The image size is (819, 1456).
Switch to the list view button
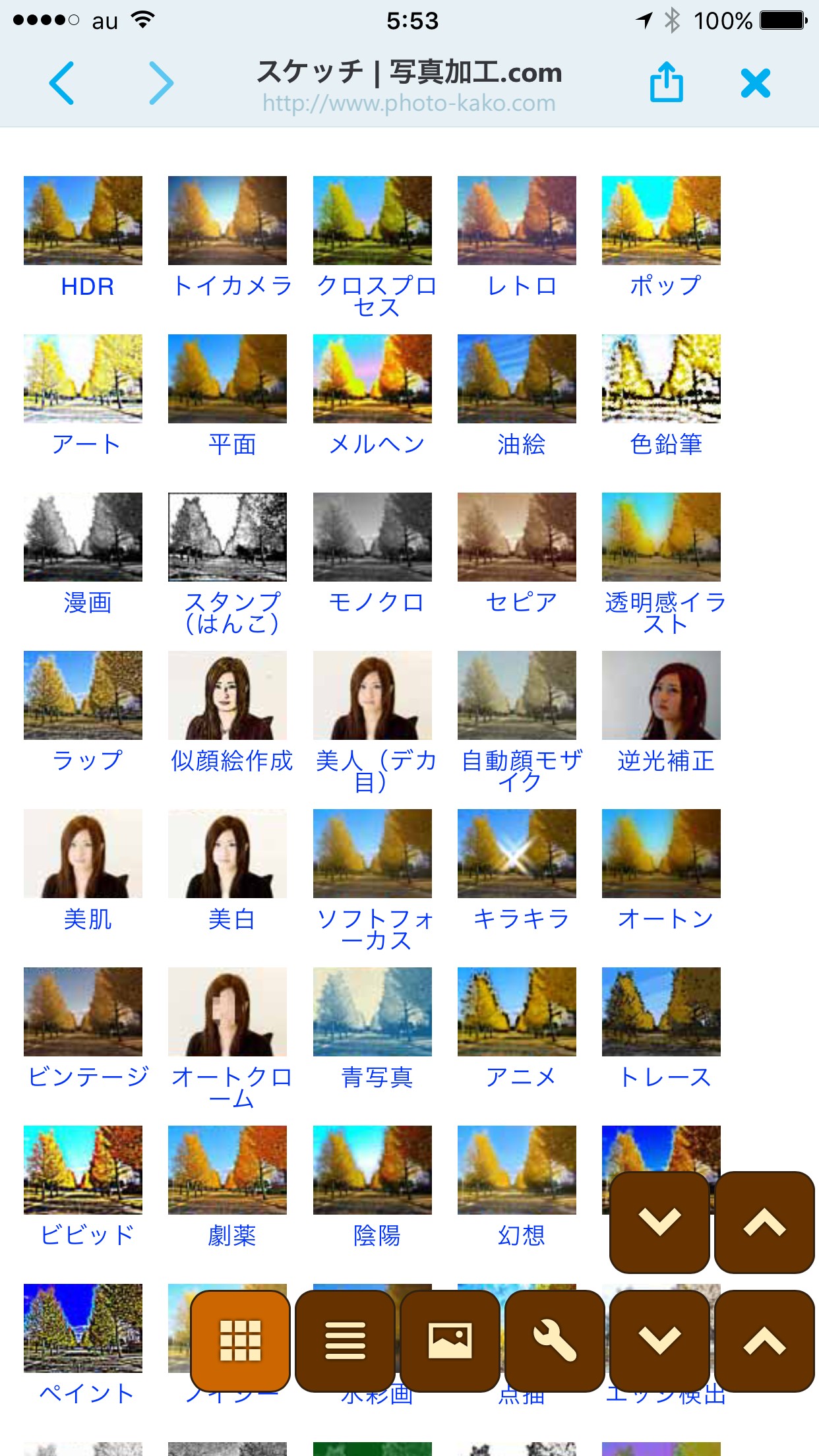click(x=345, y=1341)
